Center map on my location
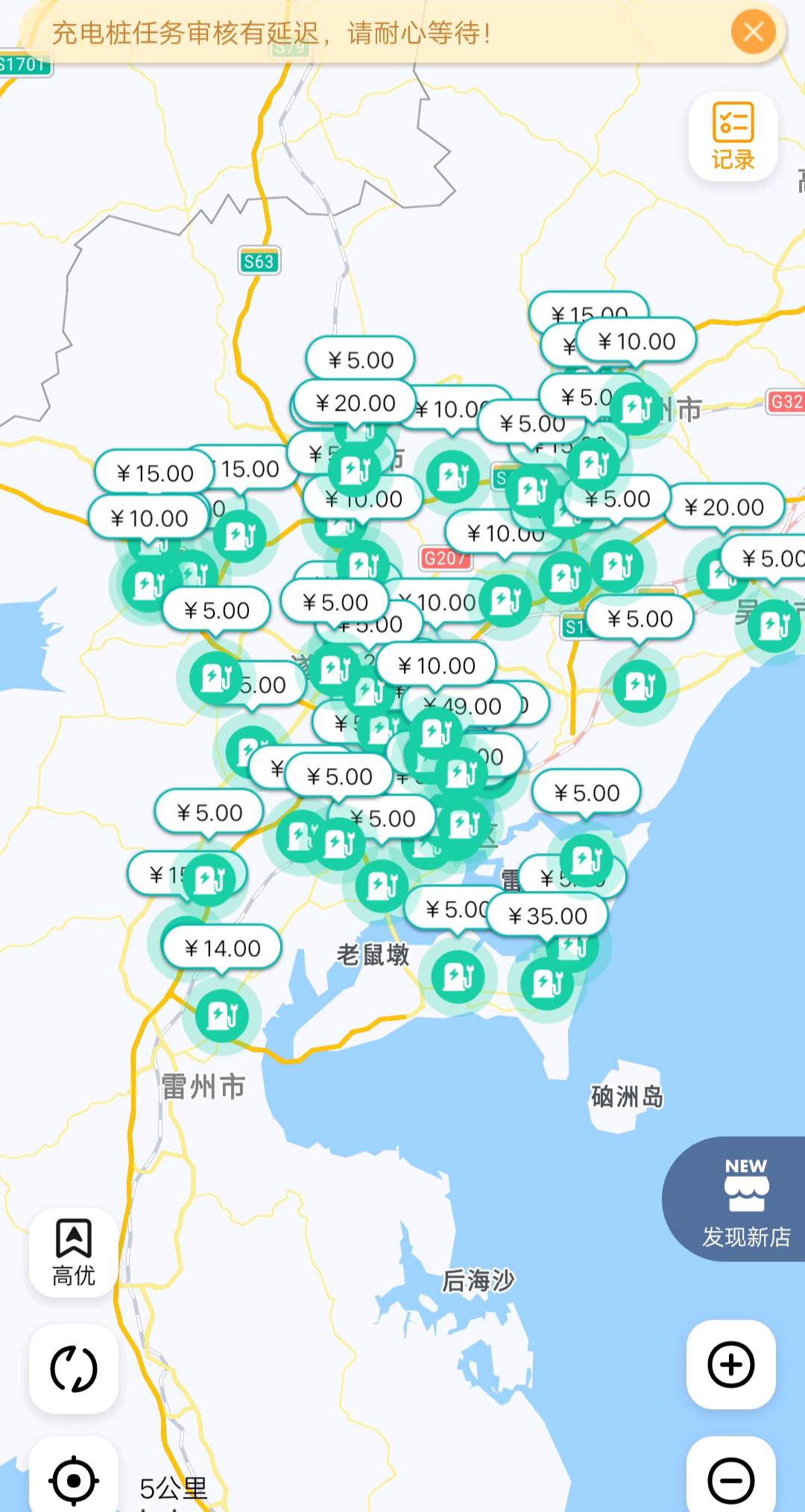Viewport: 805px width, 1512px height. (x=73, y=1479)
